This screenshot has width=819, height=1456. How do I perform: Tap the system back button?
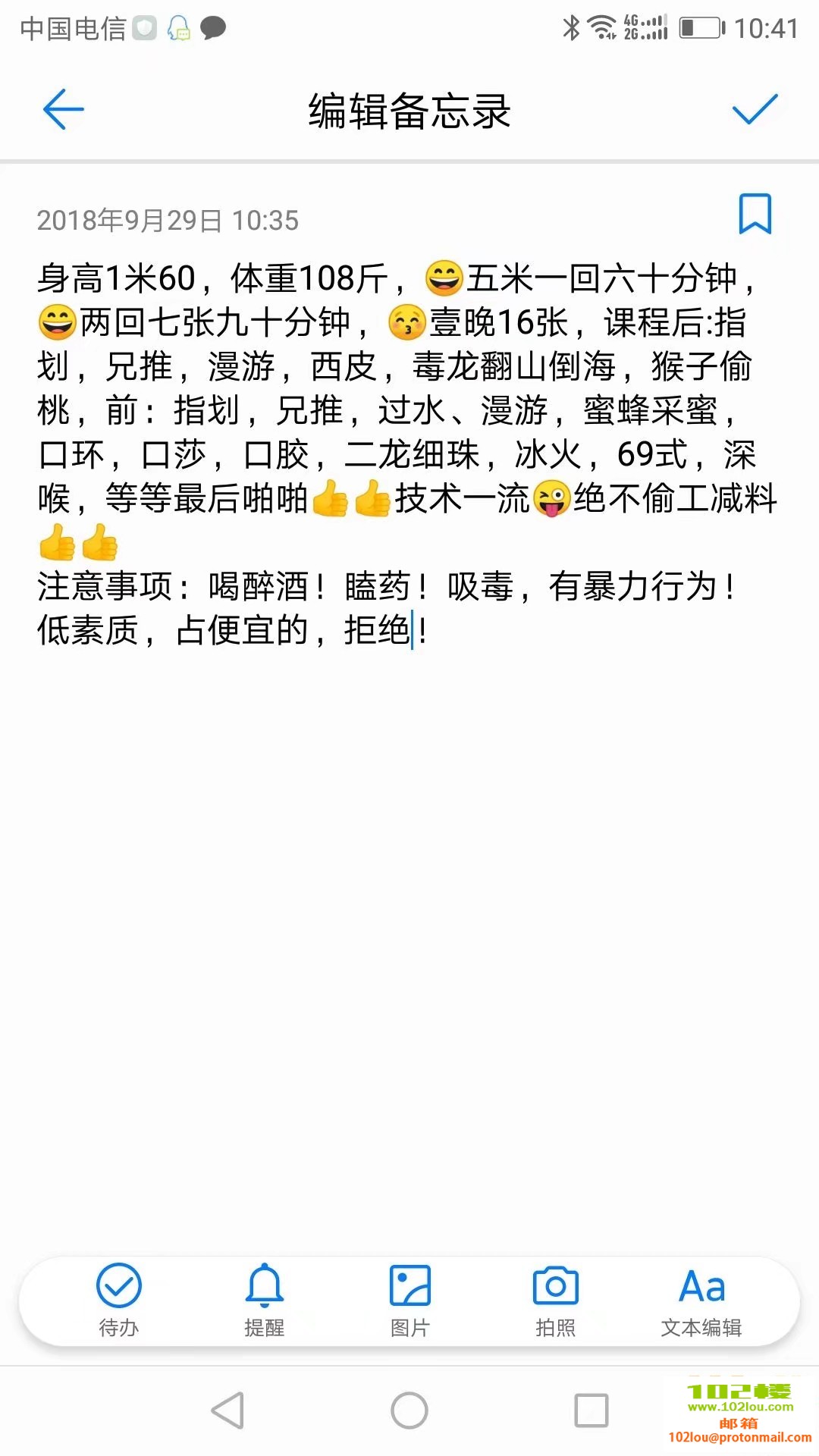(x=227, y=1410)
